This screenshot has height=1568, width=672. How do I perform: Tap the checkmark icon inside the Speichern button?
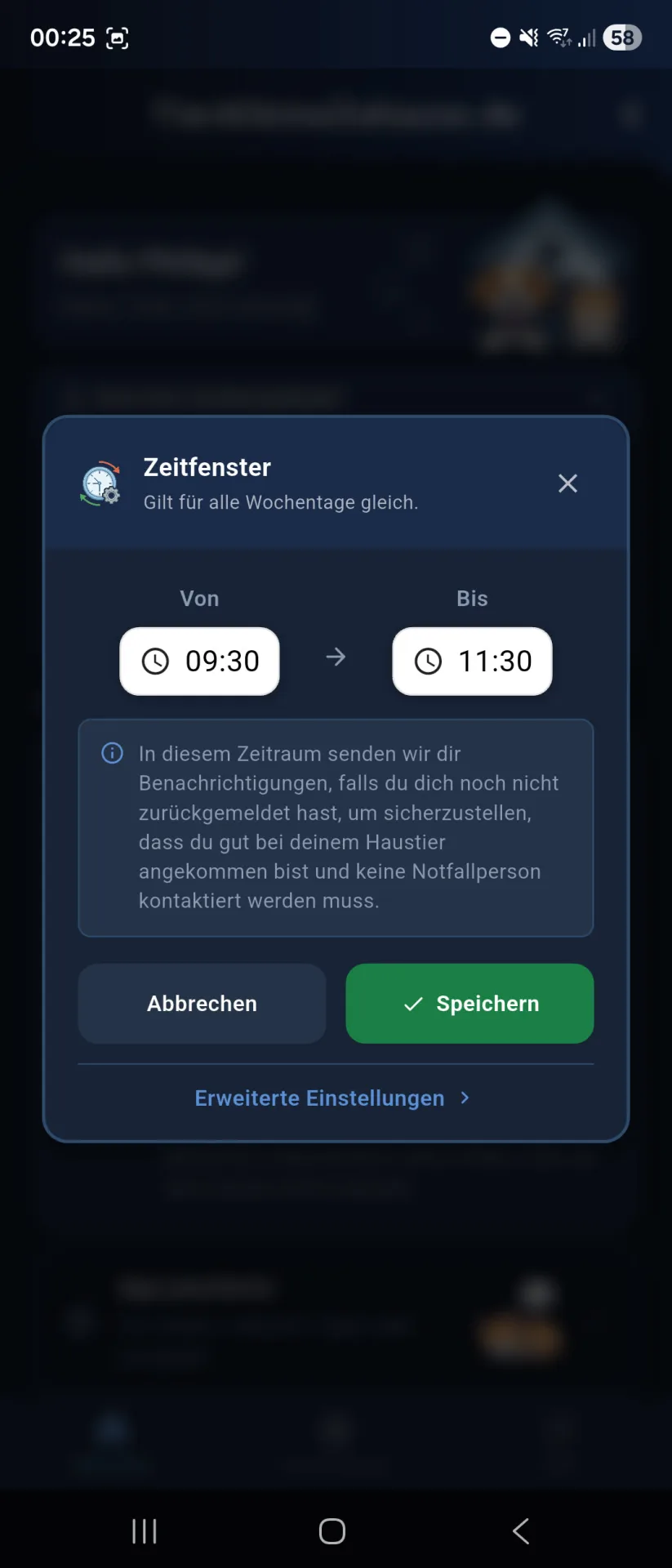(x=414, y=1004)
